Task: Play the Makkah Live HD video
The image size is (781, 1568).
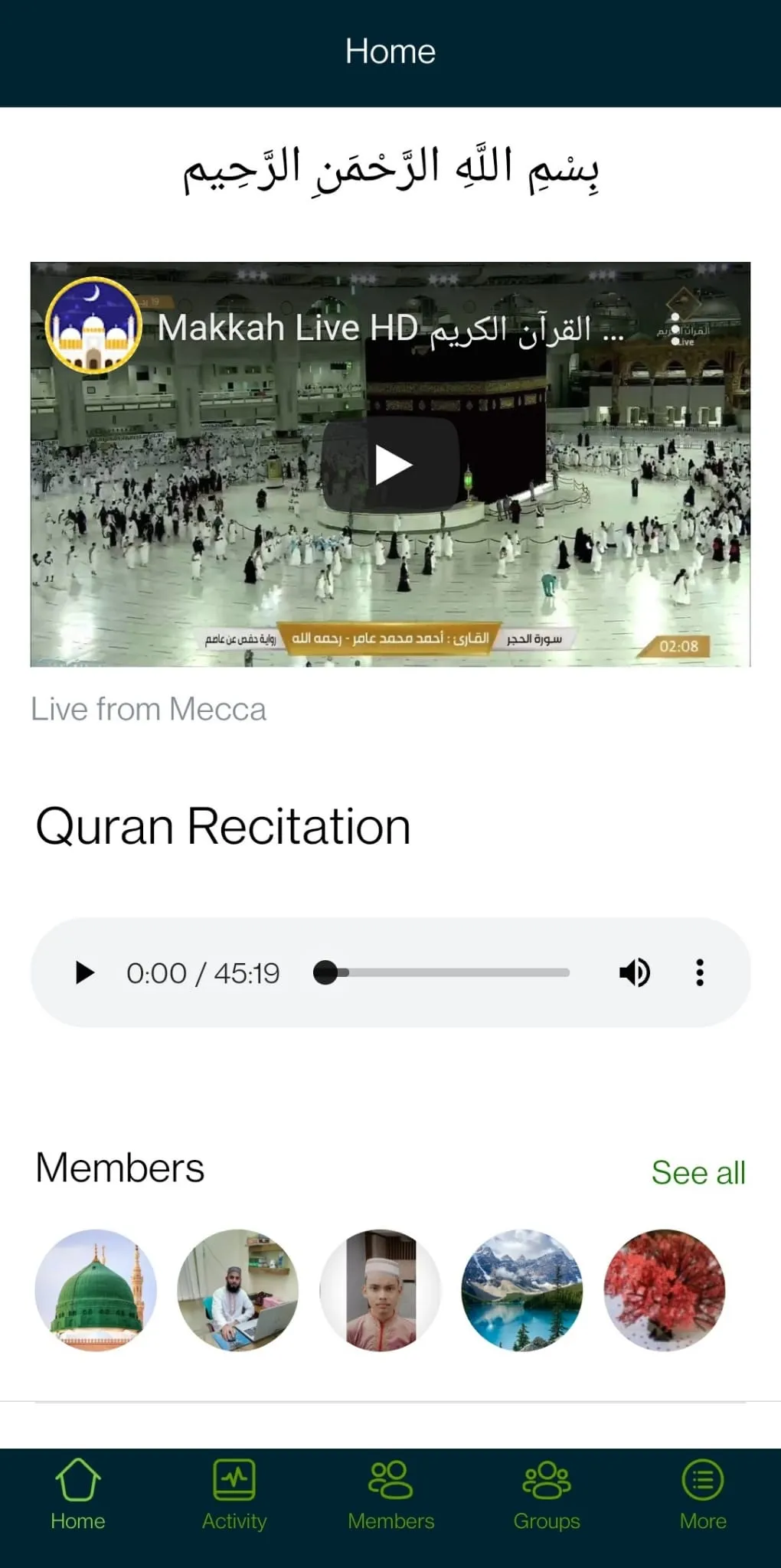Action: point(391,465)
